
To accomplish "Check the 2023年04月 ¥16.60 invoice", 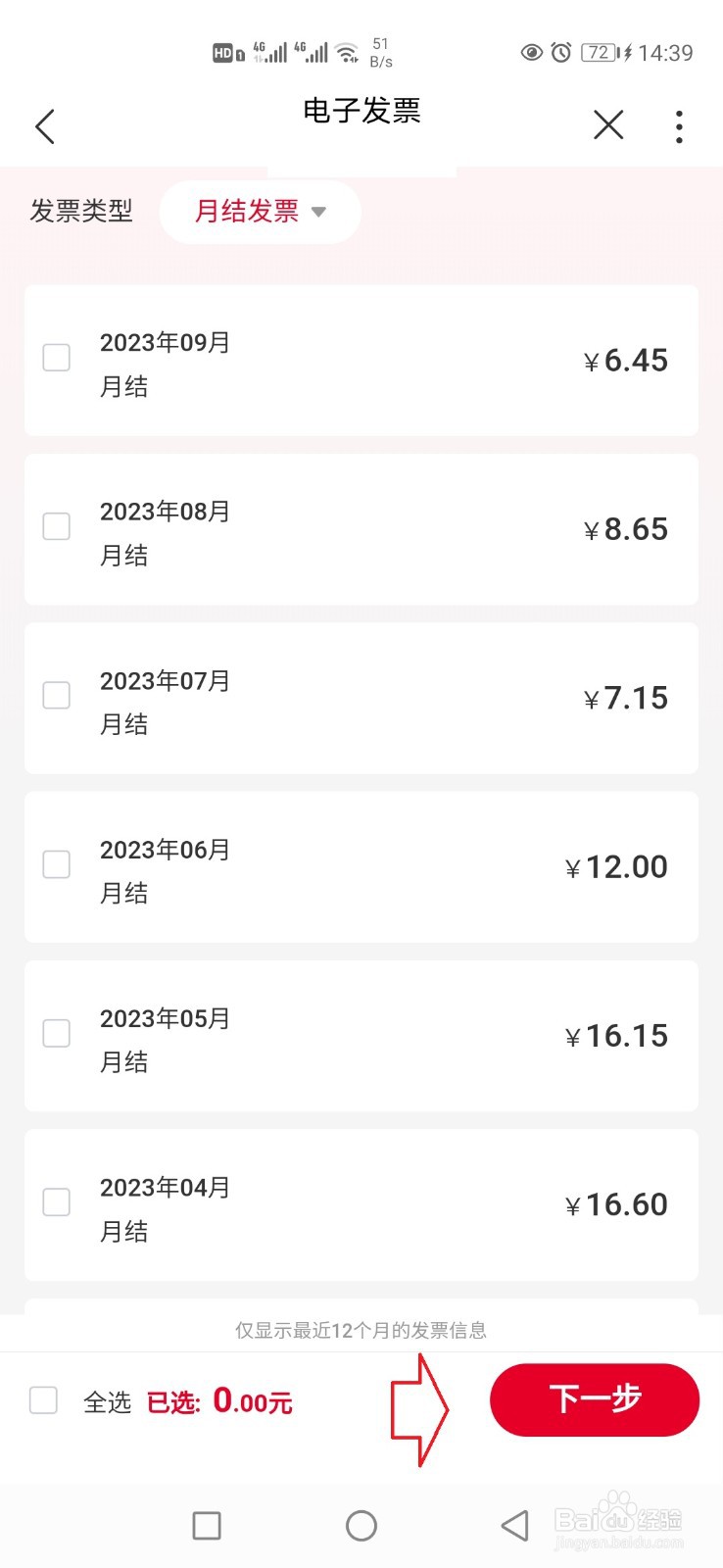I will [x=57, y=1201].
